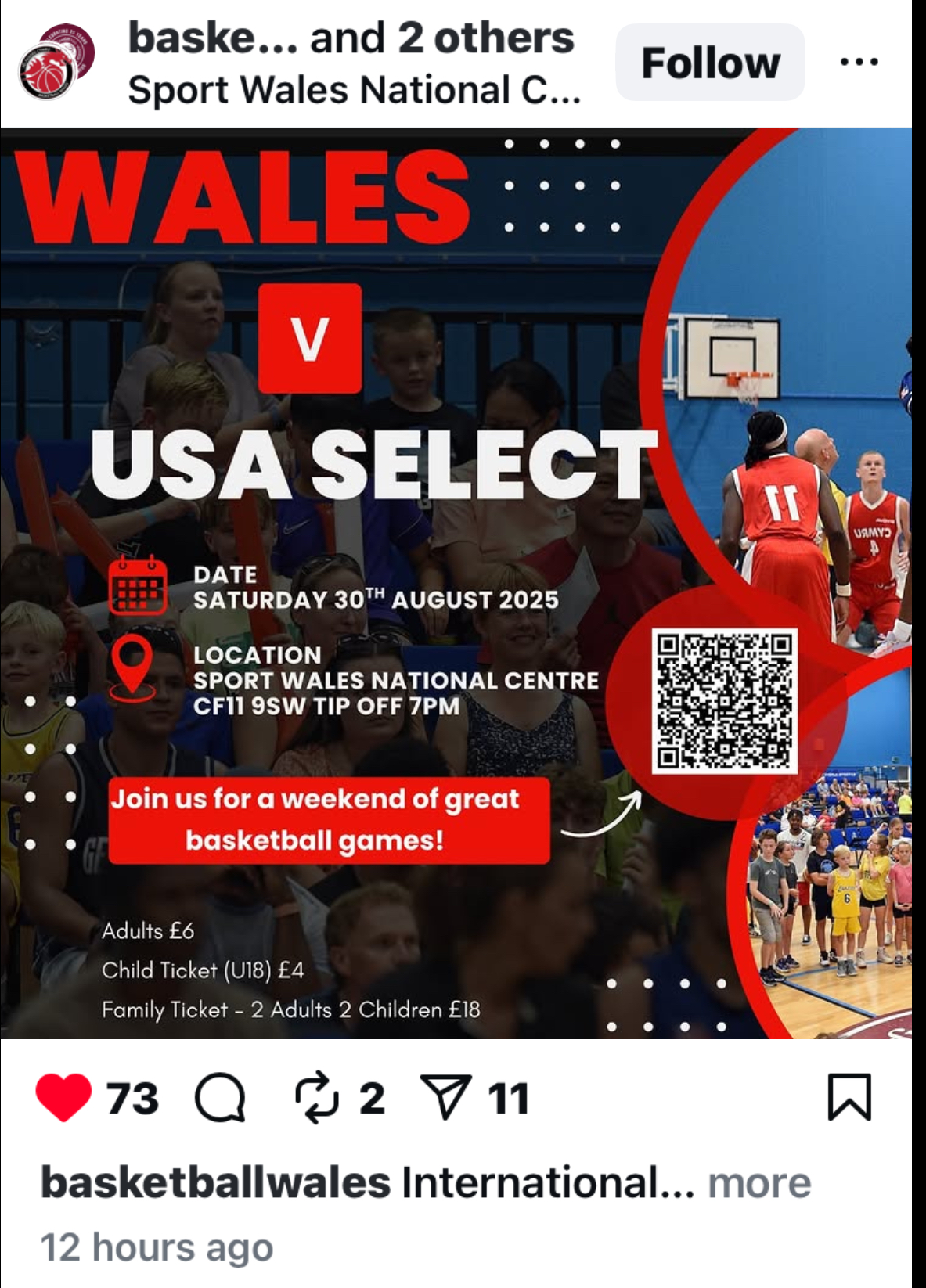Open Sport Wales National Centre location
The image size is (926, 1288).
354,90
